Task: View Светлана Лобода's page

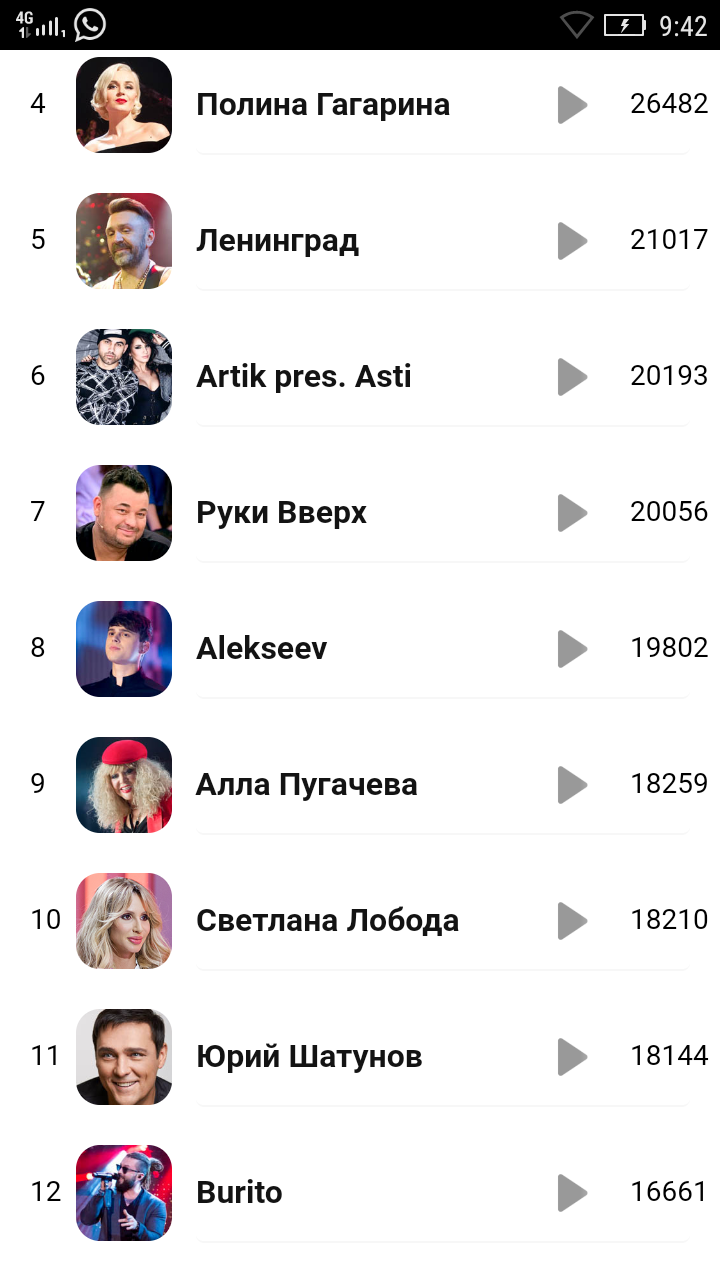Action: (327, 921)
